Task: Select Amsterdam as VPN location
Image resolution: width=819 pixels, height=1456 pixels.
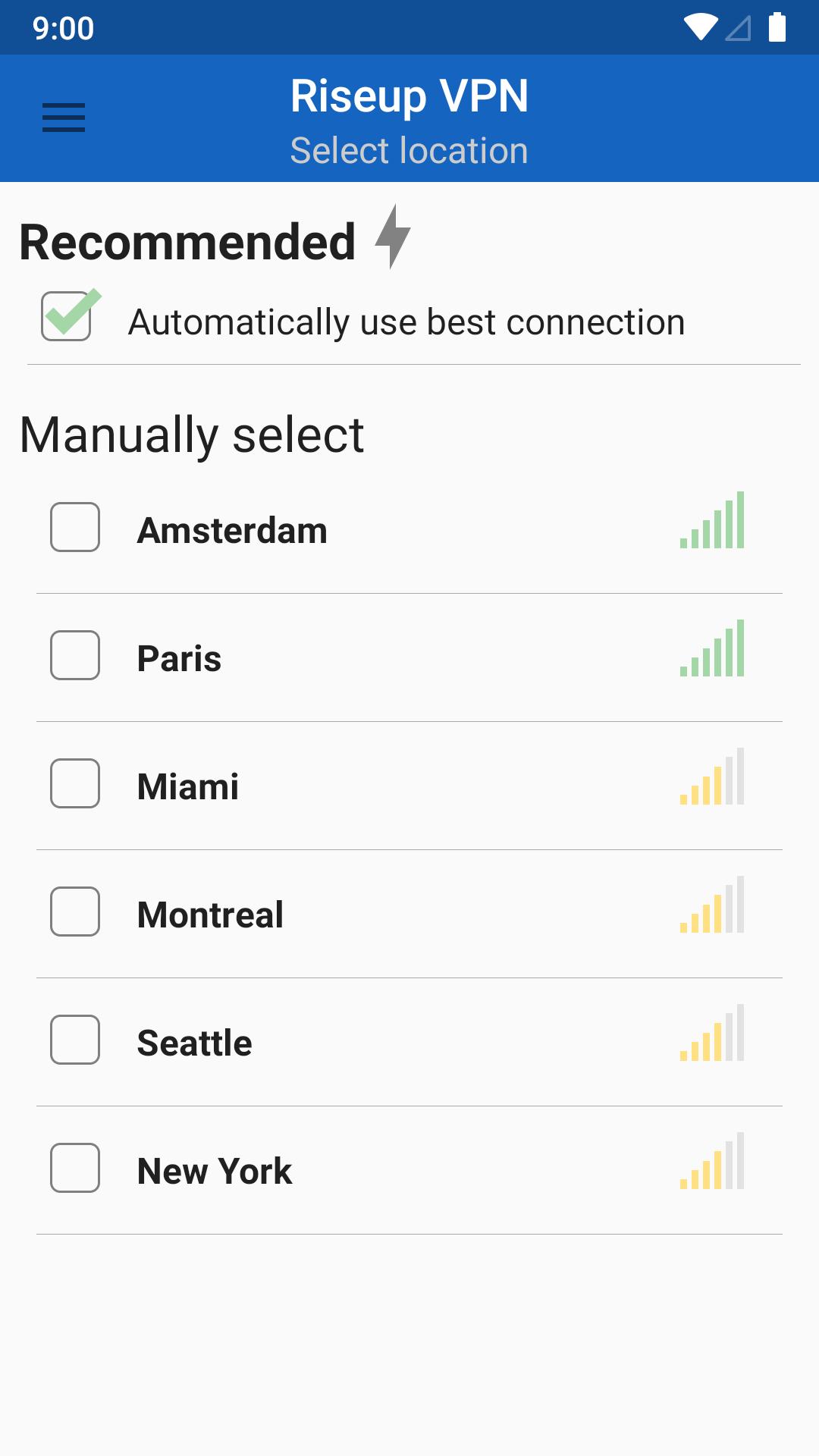Action: click(409, 529)
